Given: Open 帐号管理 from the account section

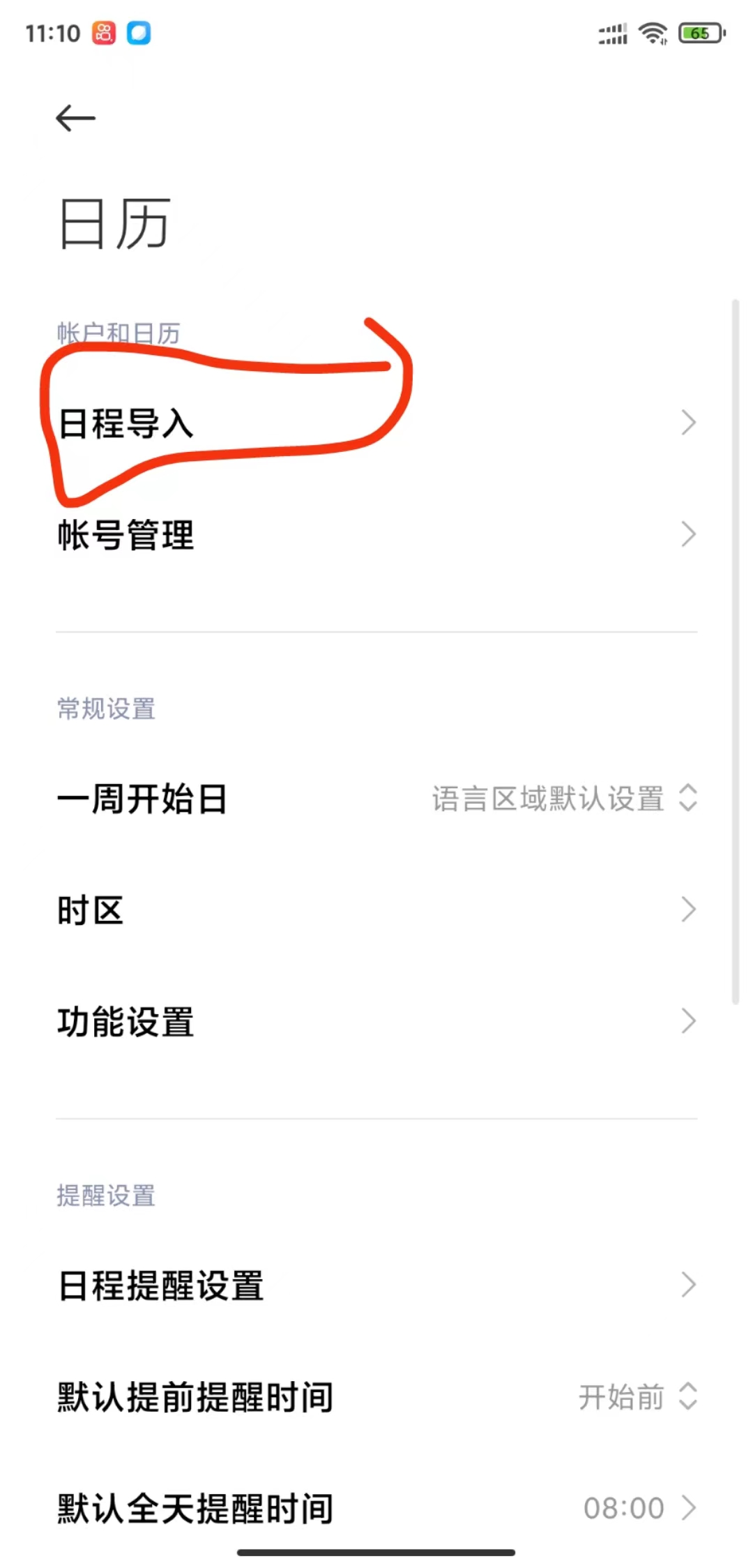Looking at the screenshot, I should [125, 535].
